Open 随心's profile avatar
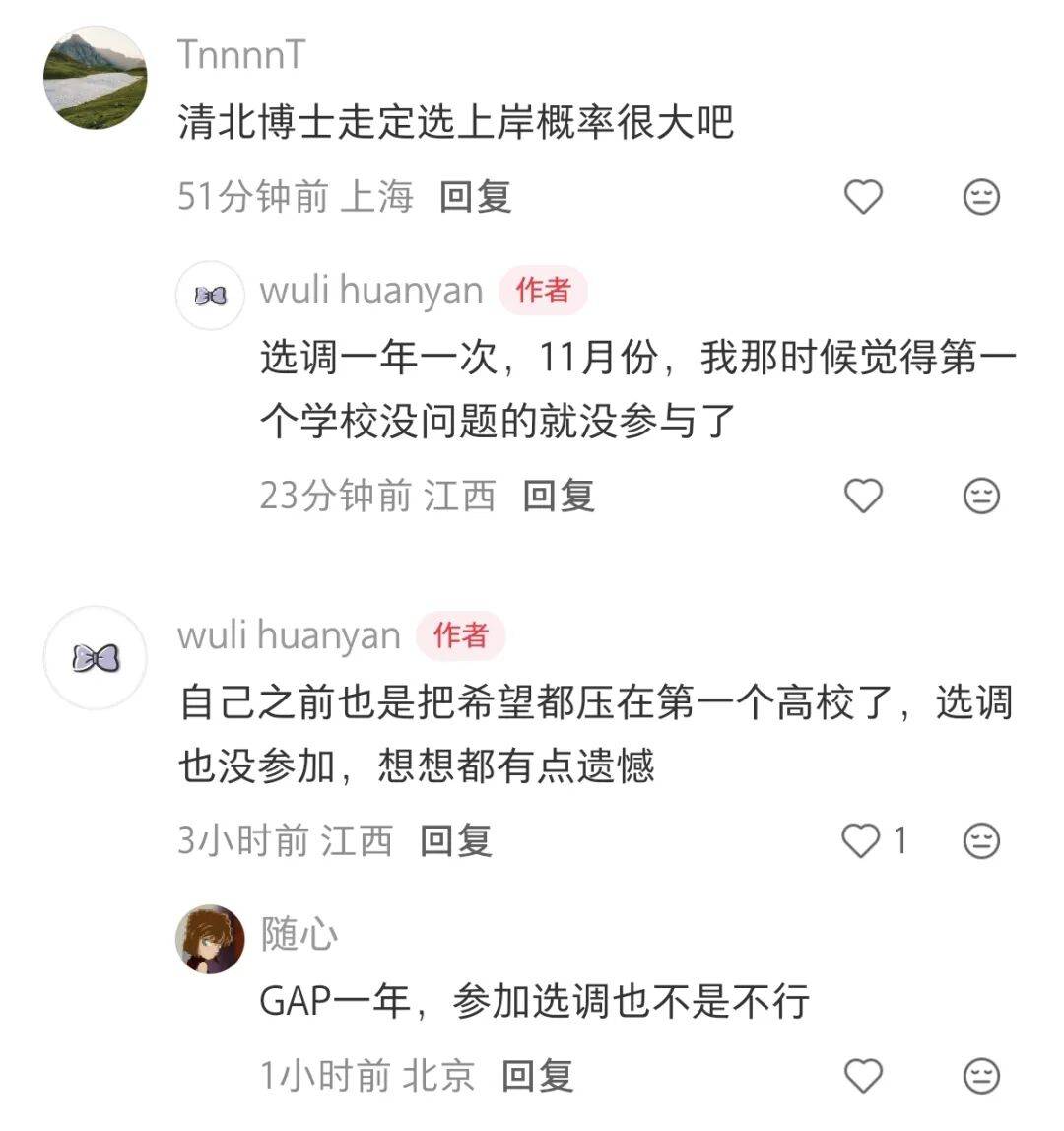Viewport: 1064px width, 1131px height. [x=210, y=938]
